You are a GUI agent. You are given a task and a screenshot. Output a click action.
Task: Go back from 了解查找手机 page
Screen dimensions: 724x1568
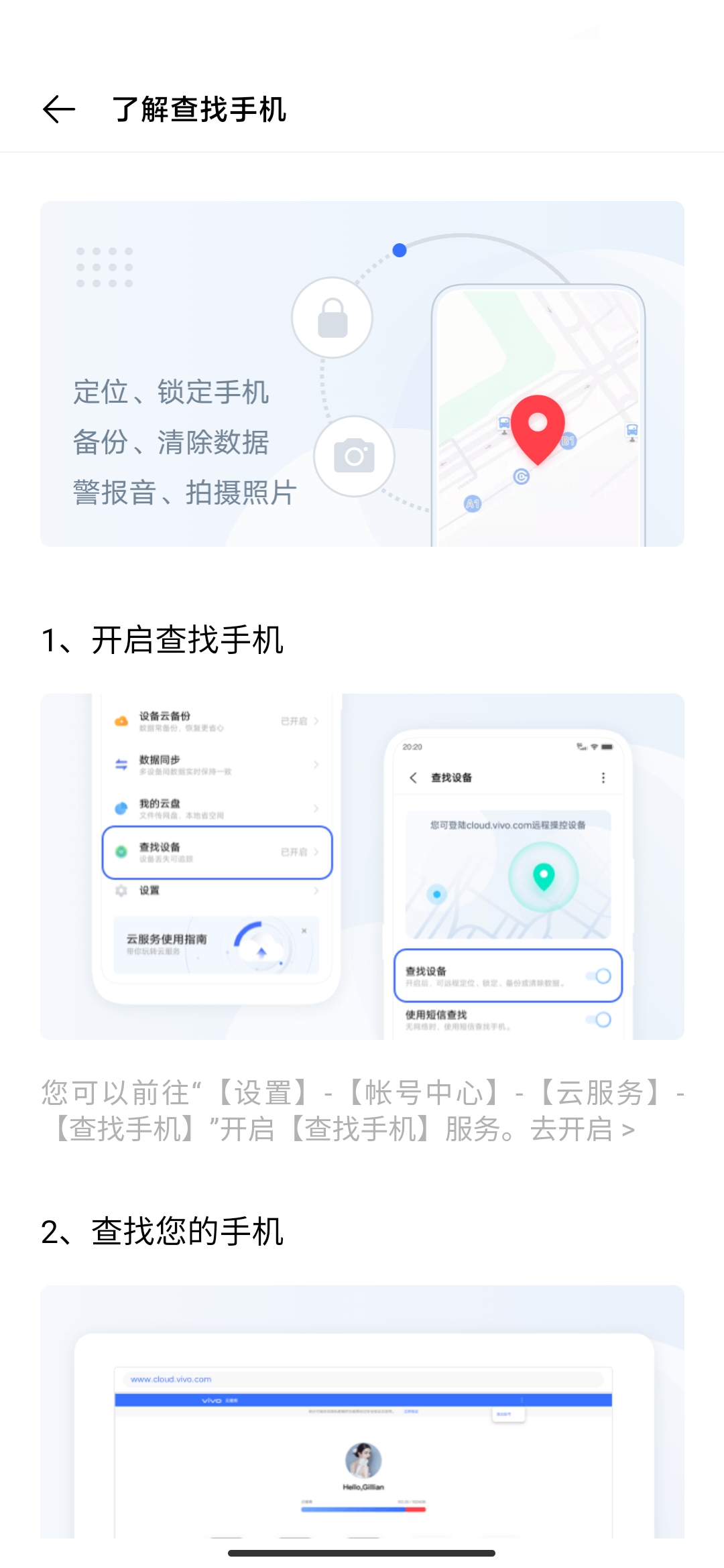59,109
